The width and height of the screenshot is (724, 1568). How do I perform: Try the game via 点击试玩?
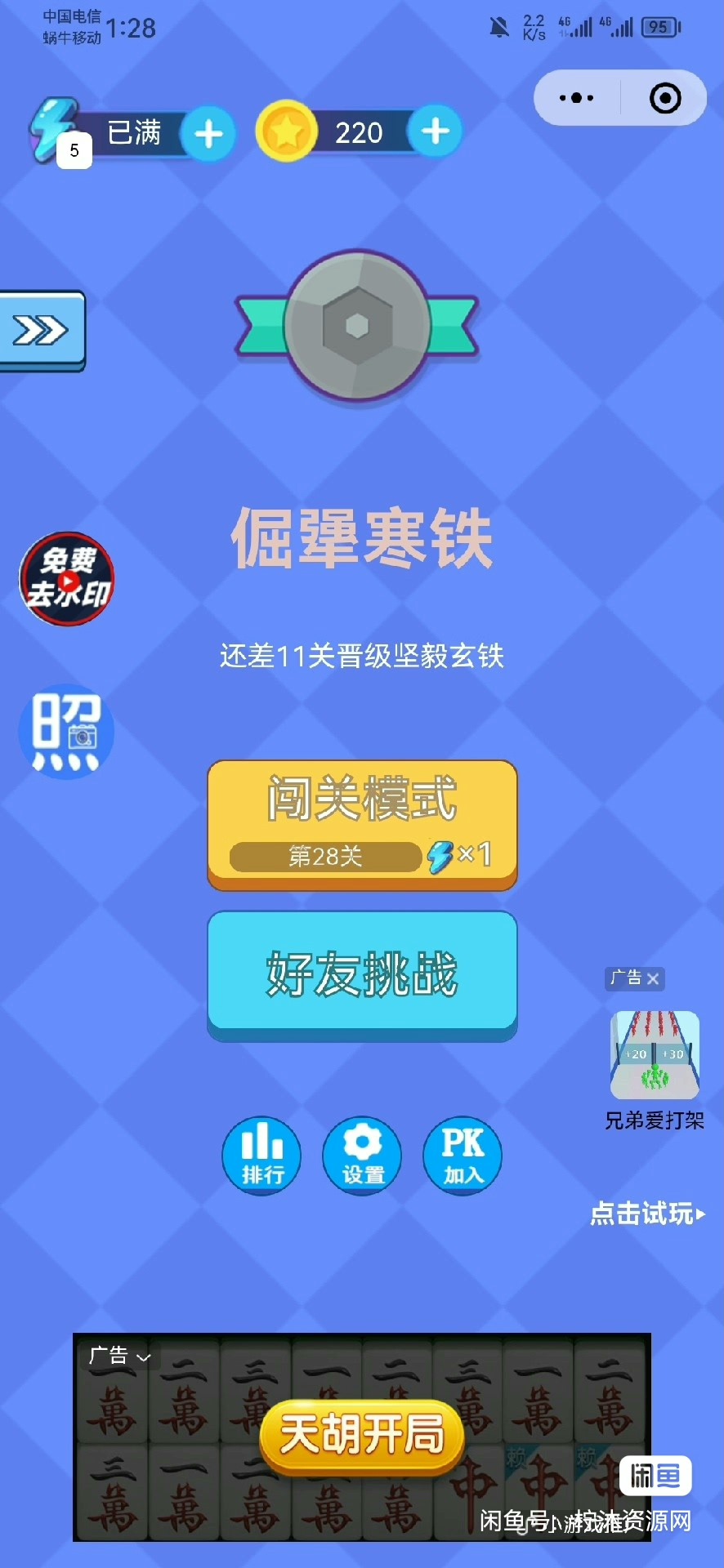(x=647, y=1214)
